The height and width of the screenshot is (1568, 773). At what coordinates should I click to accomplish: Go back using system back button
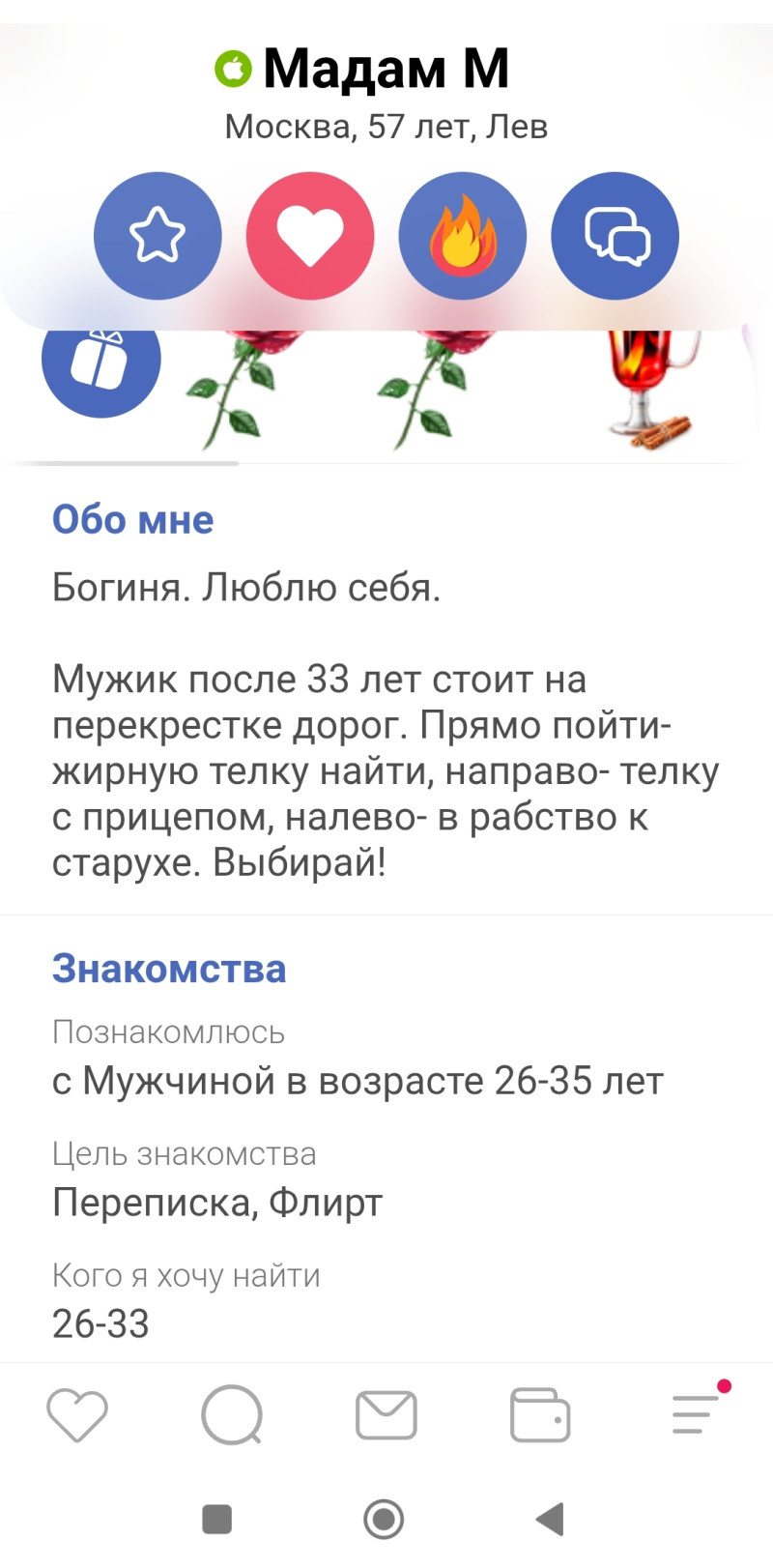point(551,1519)
